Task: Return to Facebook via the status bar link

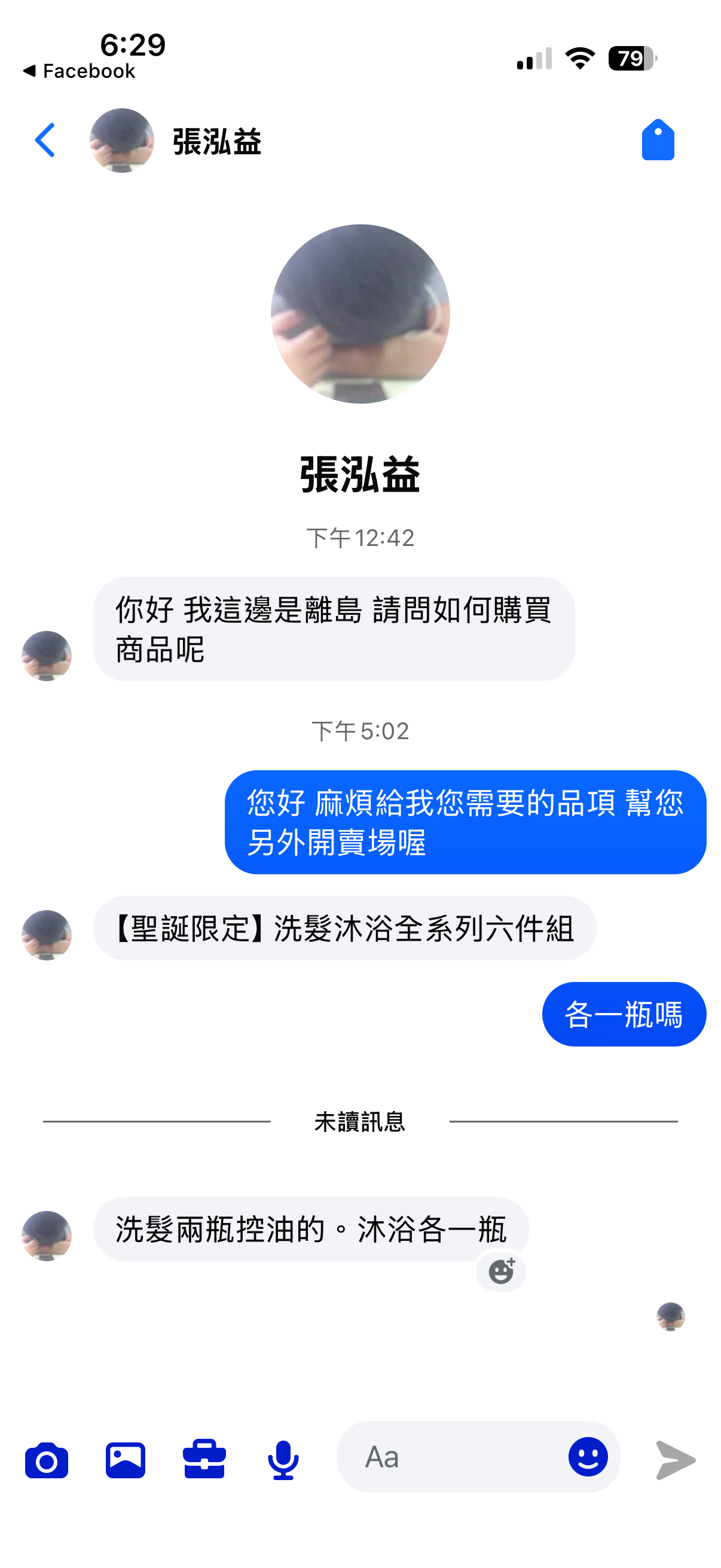Action: (x=79, y=71)
